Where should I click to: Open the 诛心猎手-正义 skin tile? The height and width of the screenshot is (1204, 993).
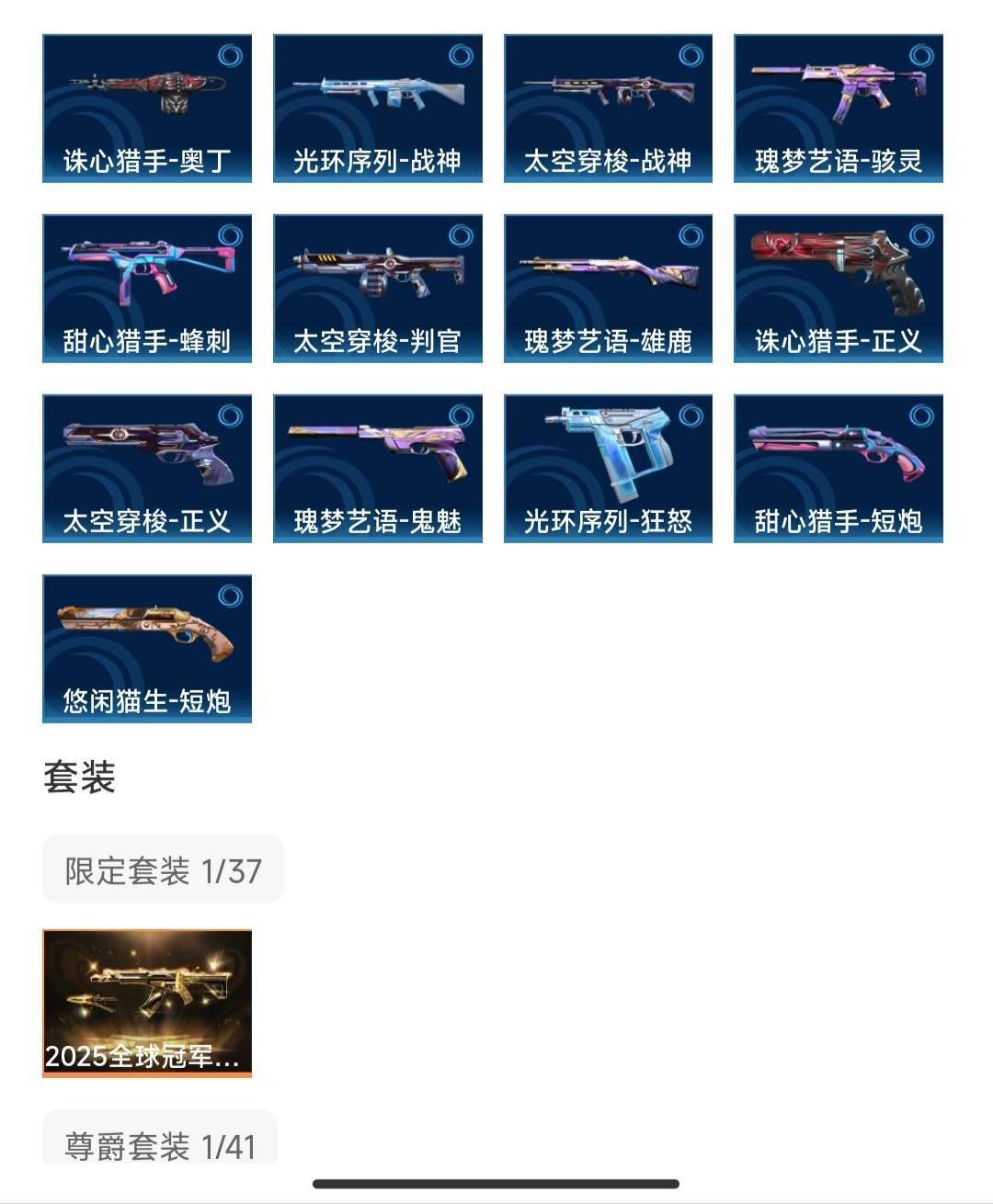839,289
